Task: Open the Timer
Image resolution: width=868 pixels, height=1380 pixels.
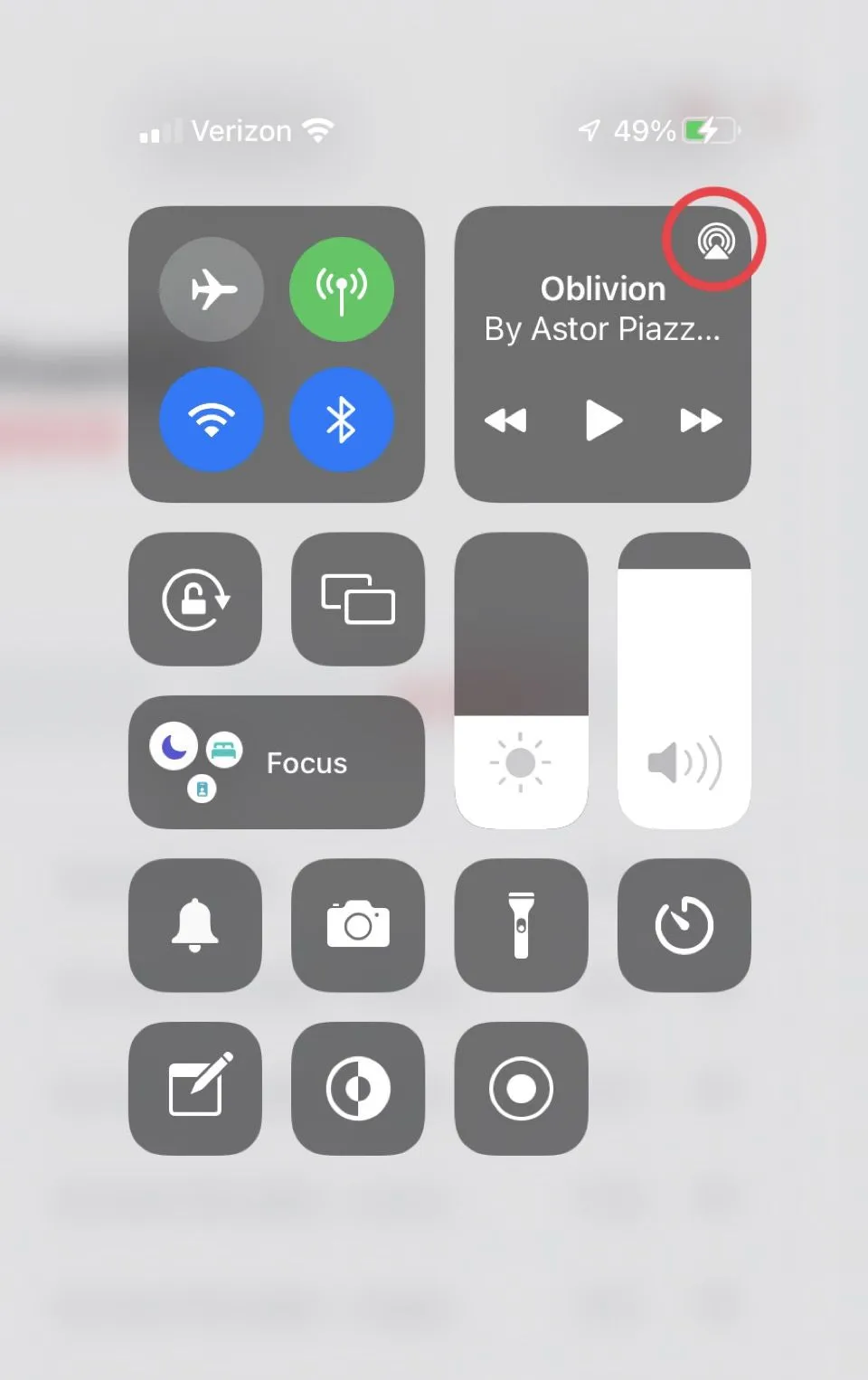Action: point(684,925)
